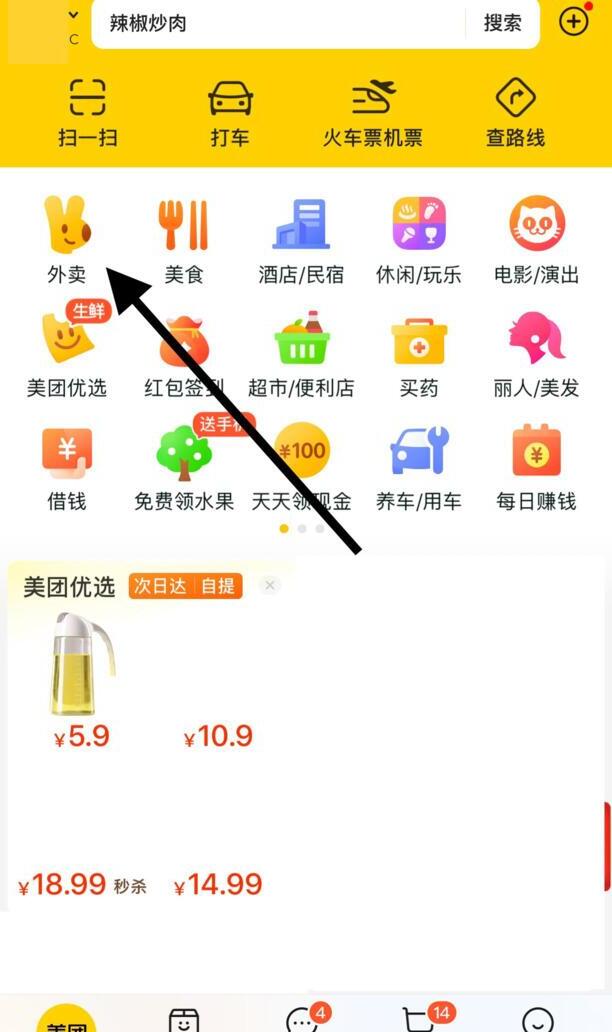Open 火车票机票 booking
Screen dimensions: 612x1032
(x=372, y=113)
